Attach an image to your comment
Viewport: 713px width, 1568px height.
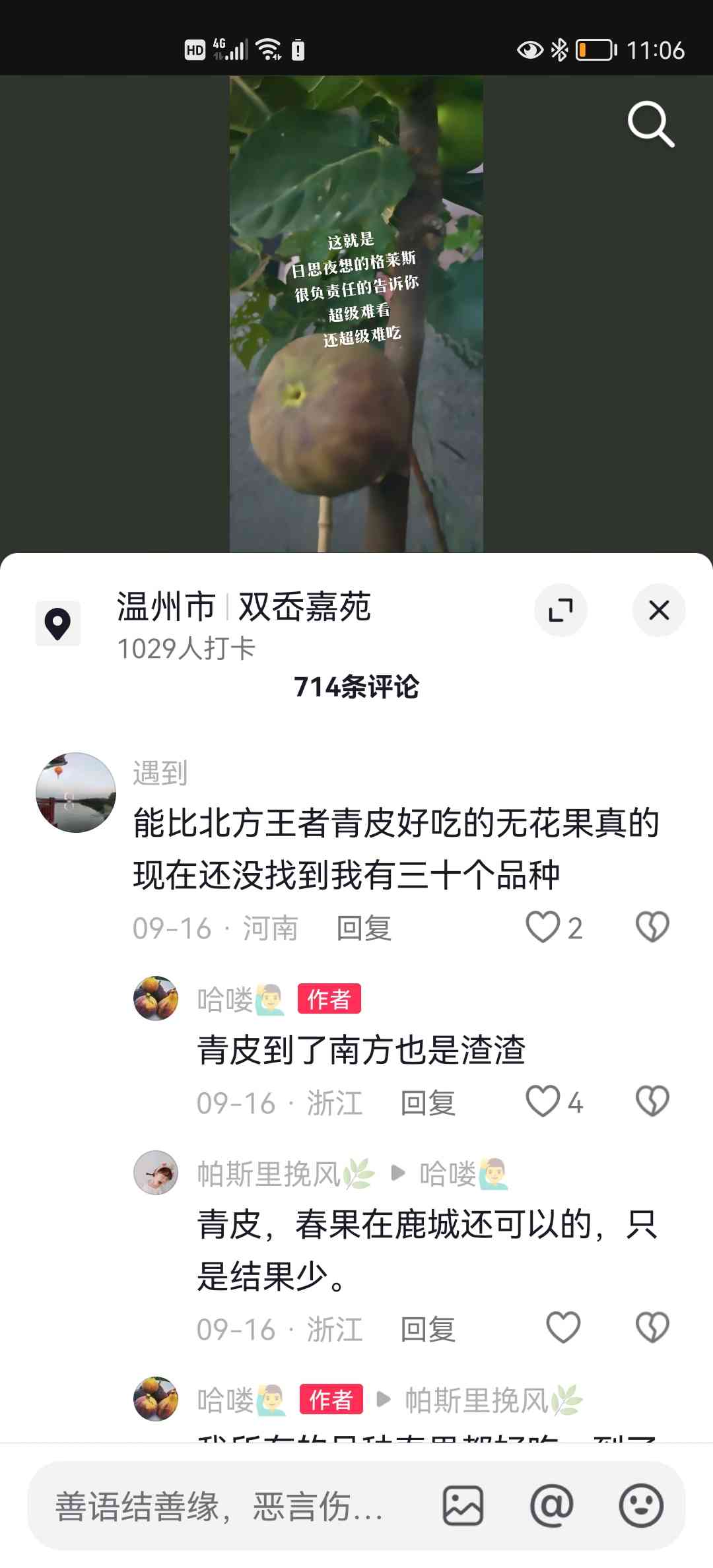tap(463, 1506)
